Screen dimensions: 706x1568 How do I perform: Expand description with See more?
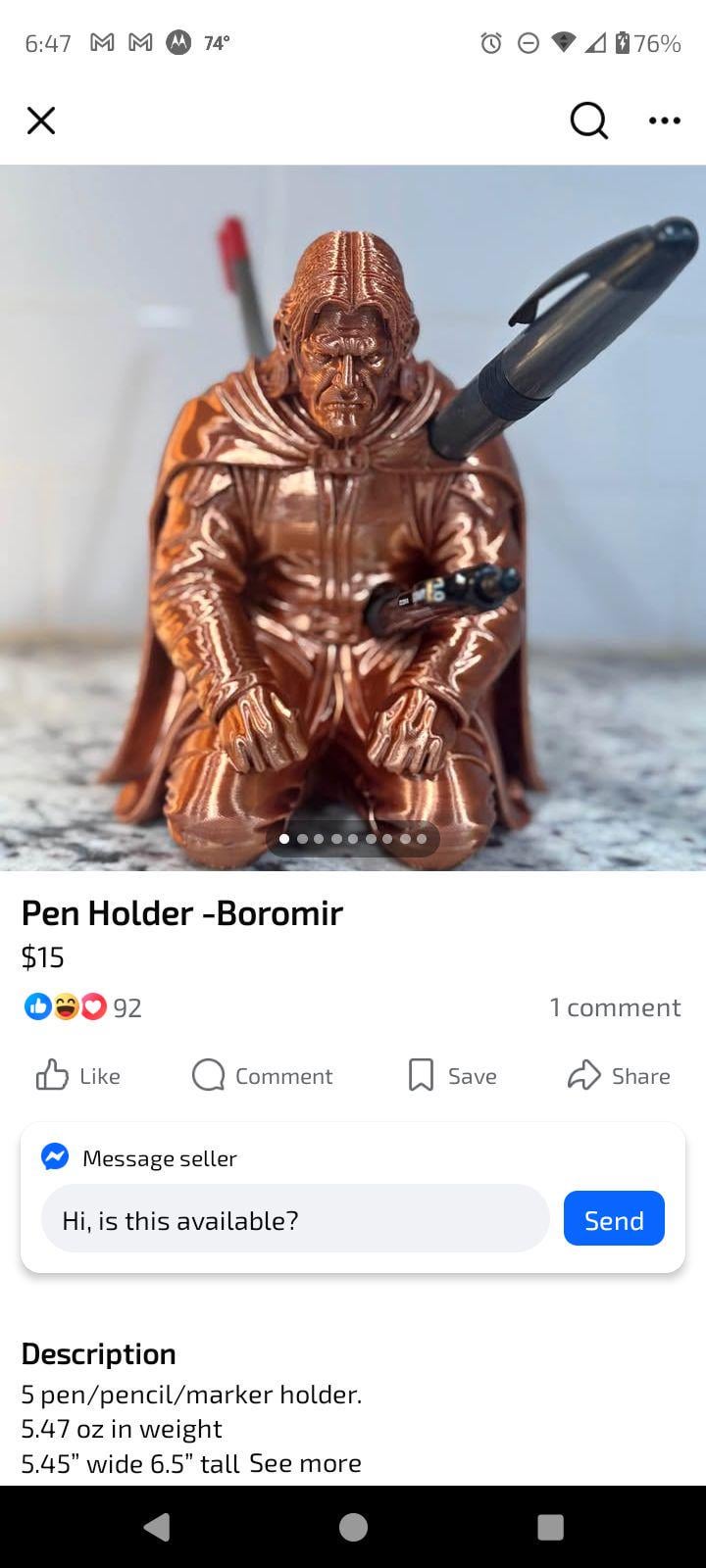pyautogui.click(x=305, y=1463)
